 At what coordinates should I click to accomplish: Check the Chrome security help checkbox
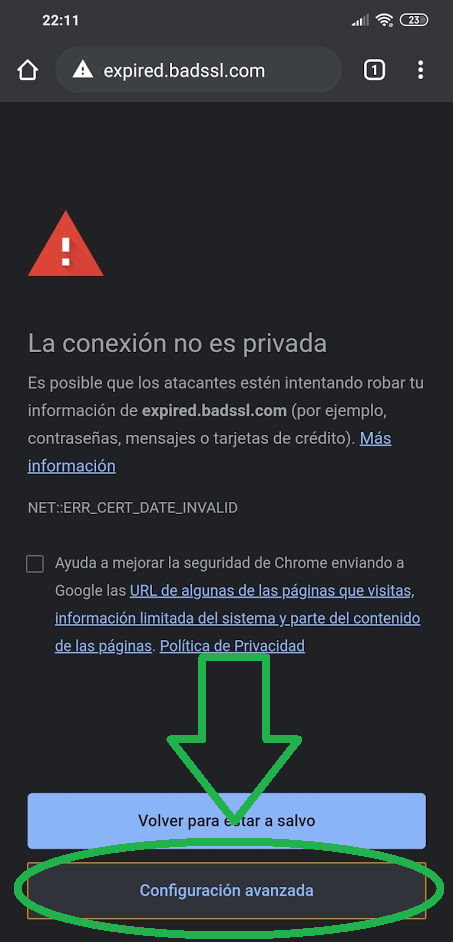pos(35,564)
